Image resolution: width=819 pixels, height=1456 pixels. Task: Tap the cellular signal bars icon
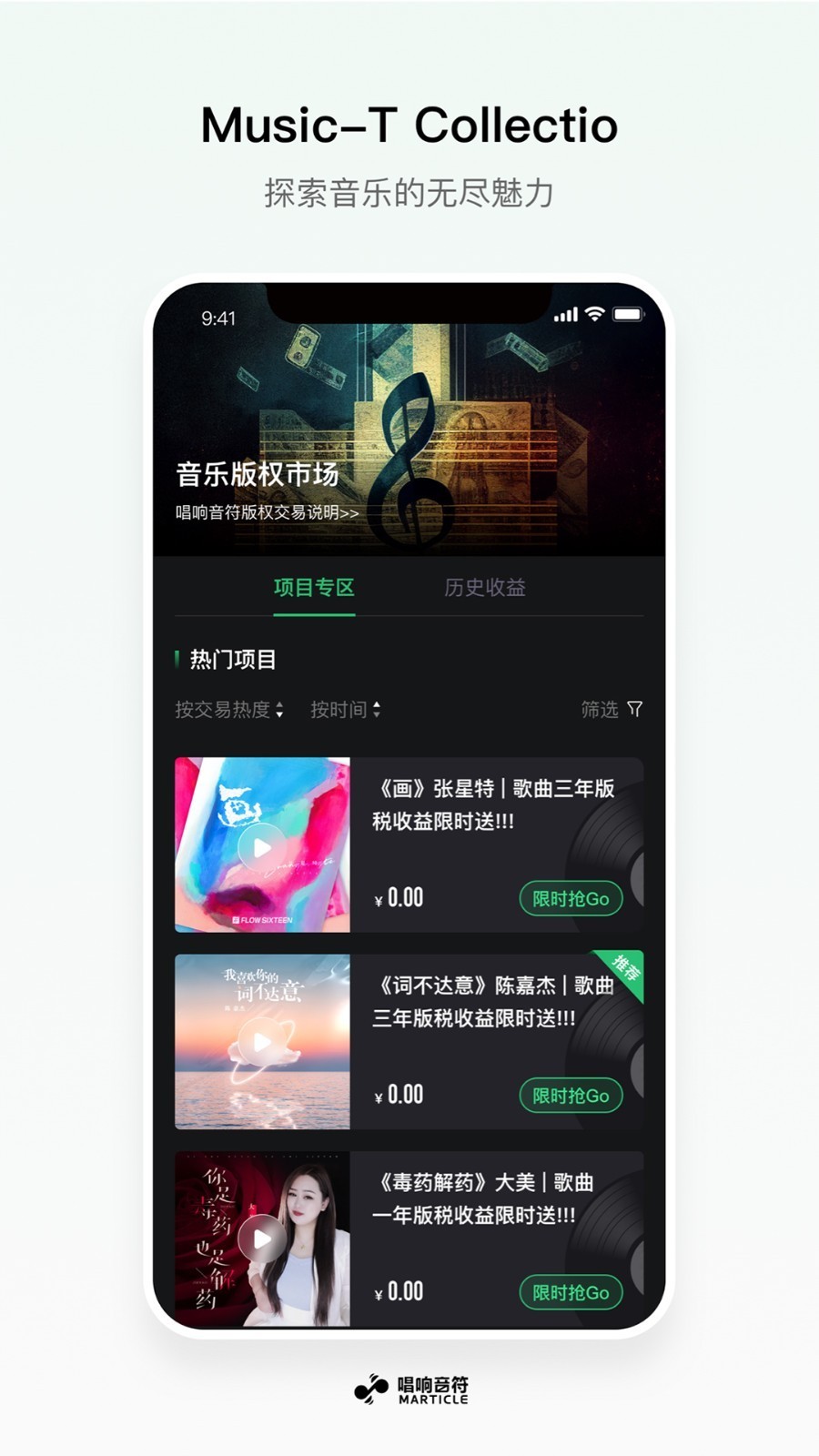point(566,313)
